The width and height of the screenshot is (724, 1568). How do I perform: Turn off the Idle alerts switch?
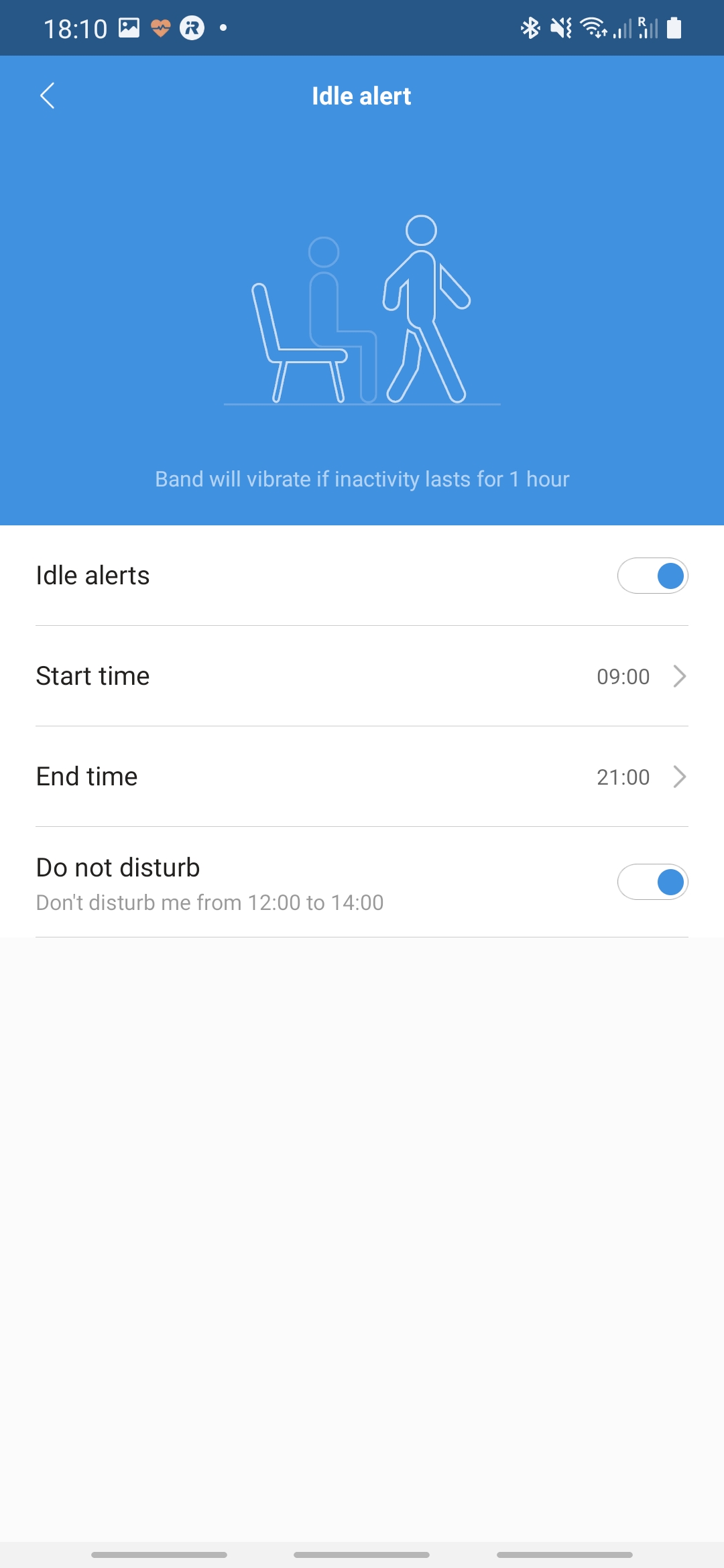(652, 576)
